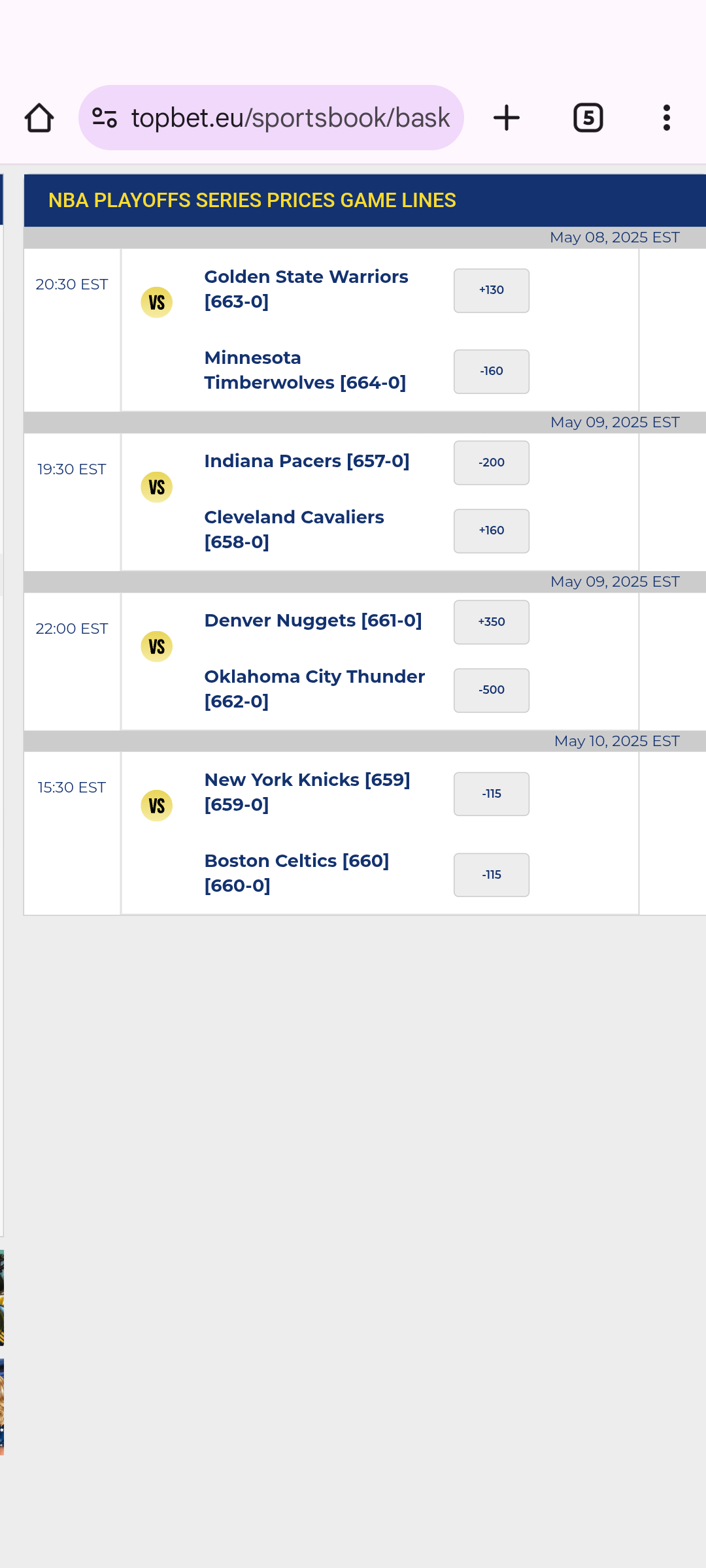Bet on Indiana Pacers at -200
Screen dimensions: 706x1568
(x=492, y=463)
